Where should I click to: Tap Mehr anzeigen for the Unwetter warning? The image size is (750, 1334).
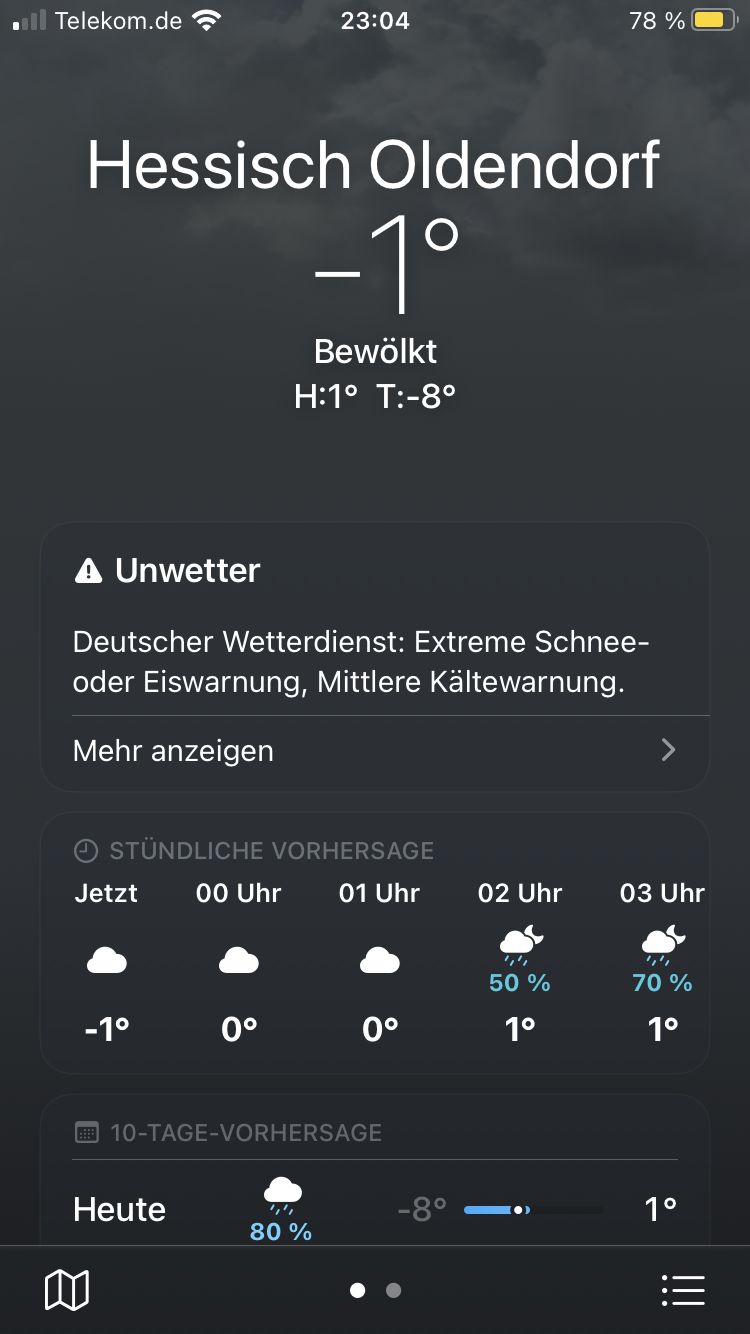click(x=374, y=751)
